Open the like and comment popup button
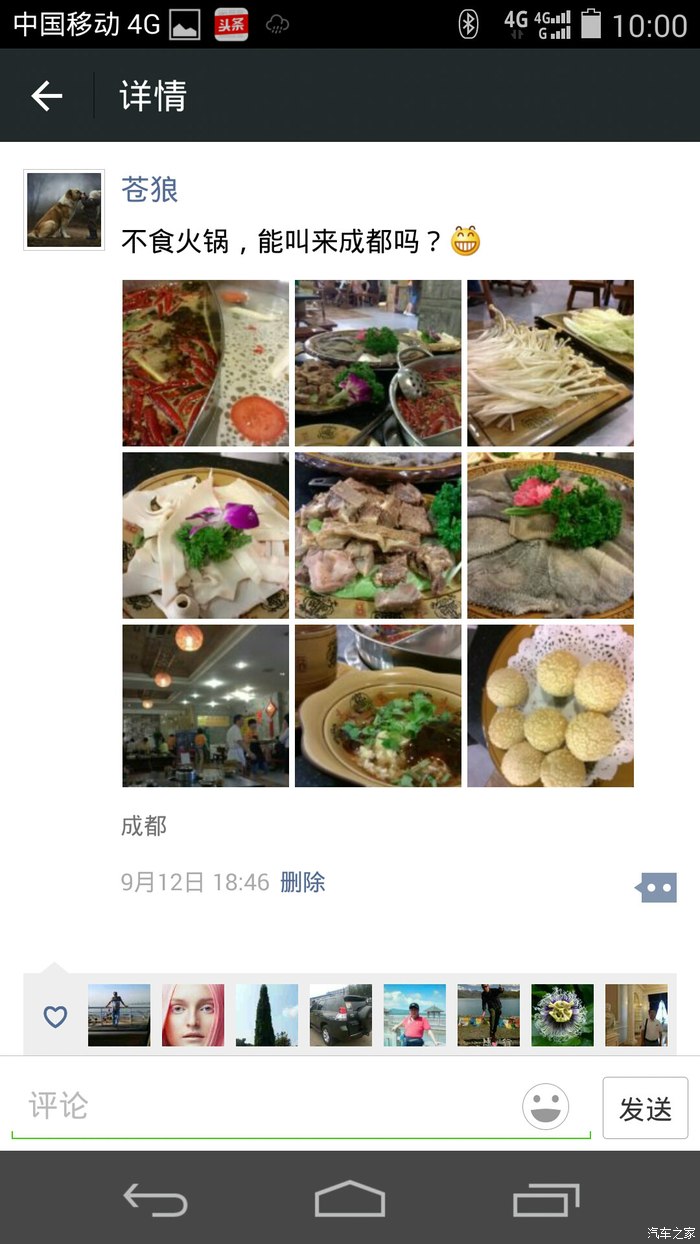 click(657, 887)
